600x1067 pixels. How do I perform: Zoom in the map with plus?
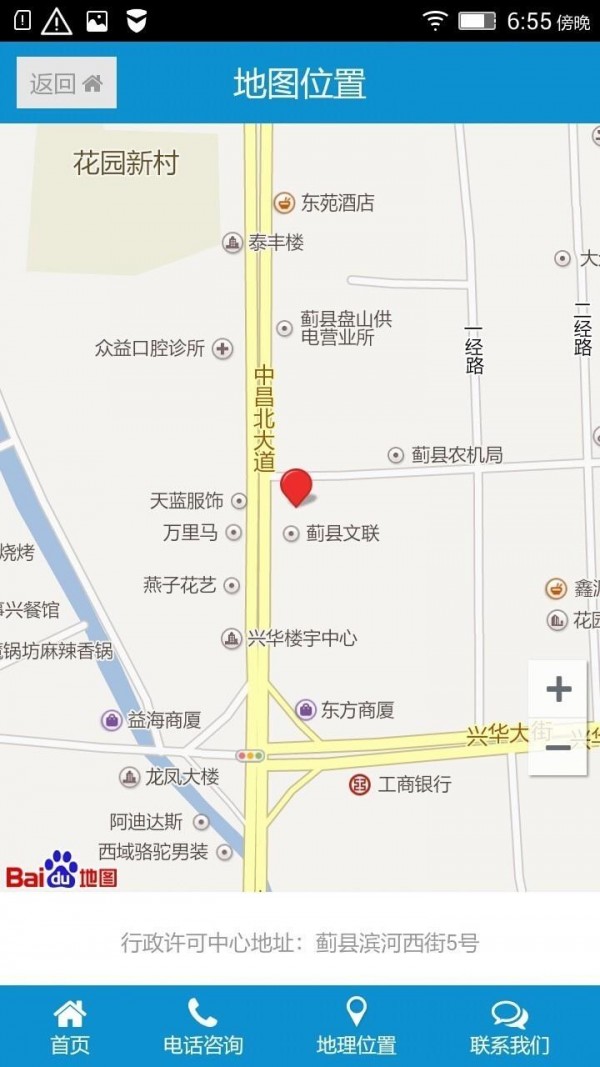[x=558, y=689]
